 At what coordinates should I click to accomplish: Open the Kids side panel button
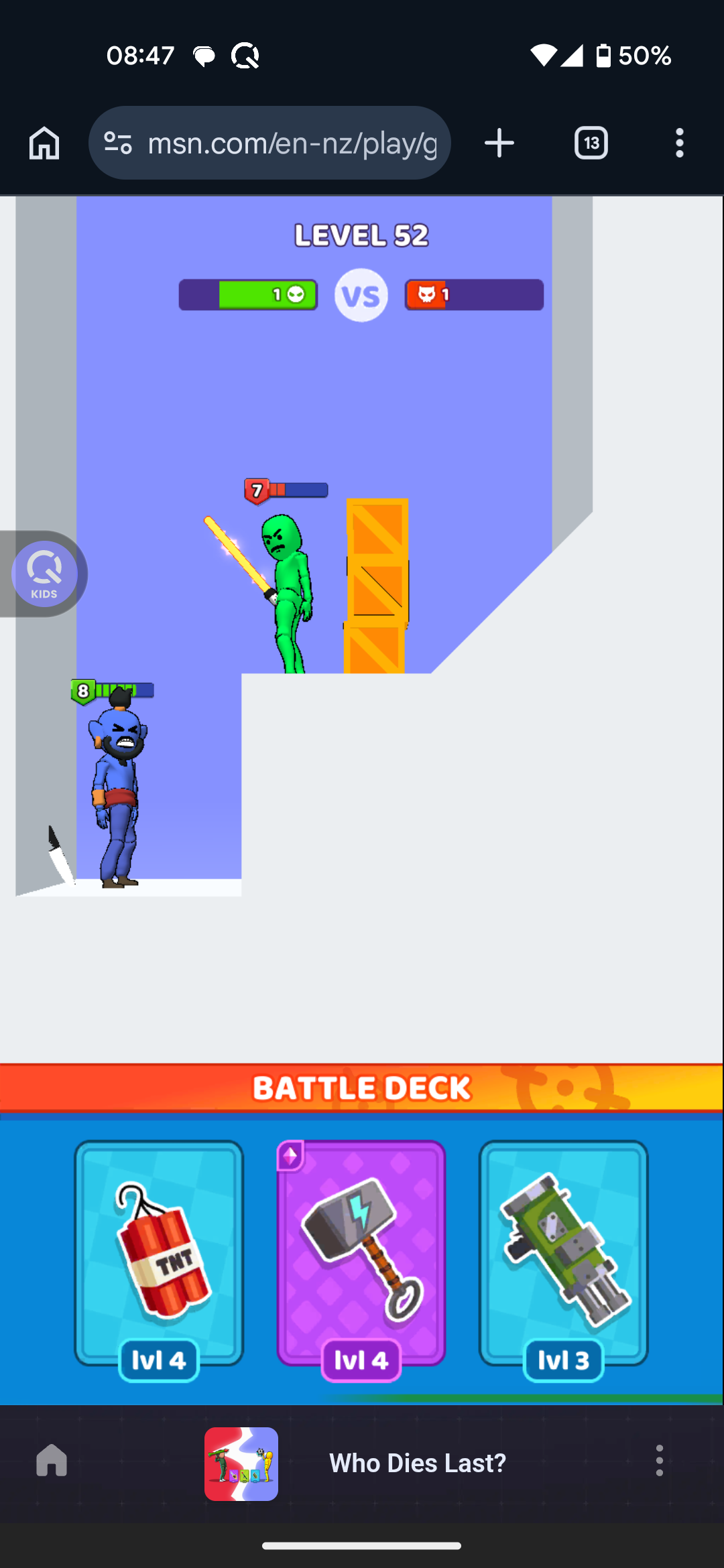click(44, 574)
